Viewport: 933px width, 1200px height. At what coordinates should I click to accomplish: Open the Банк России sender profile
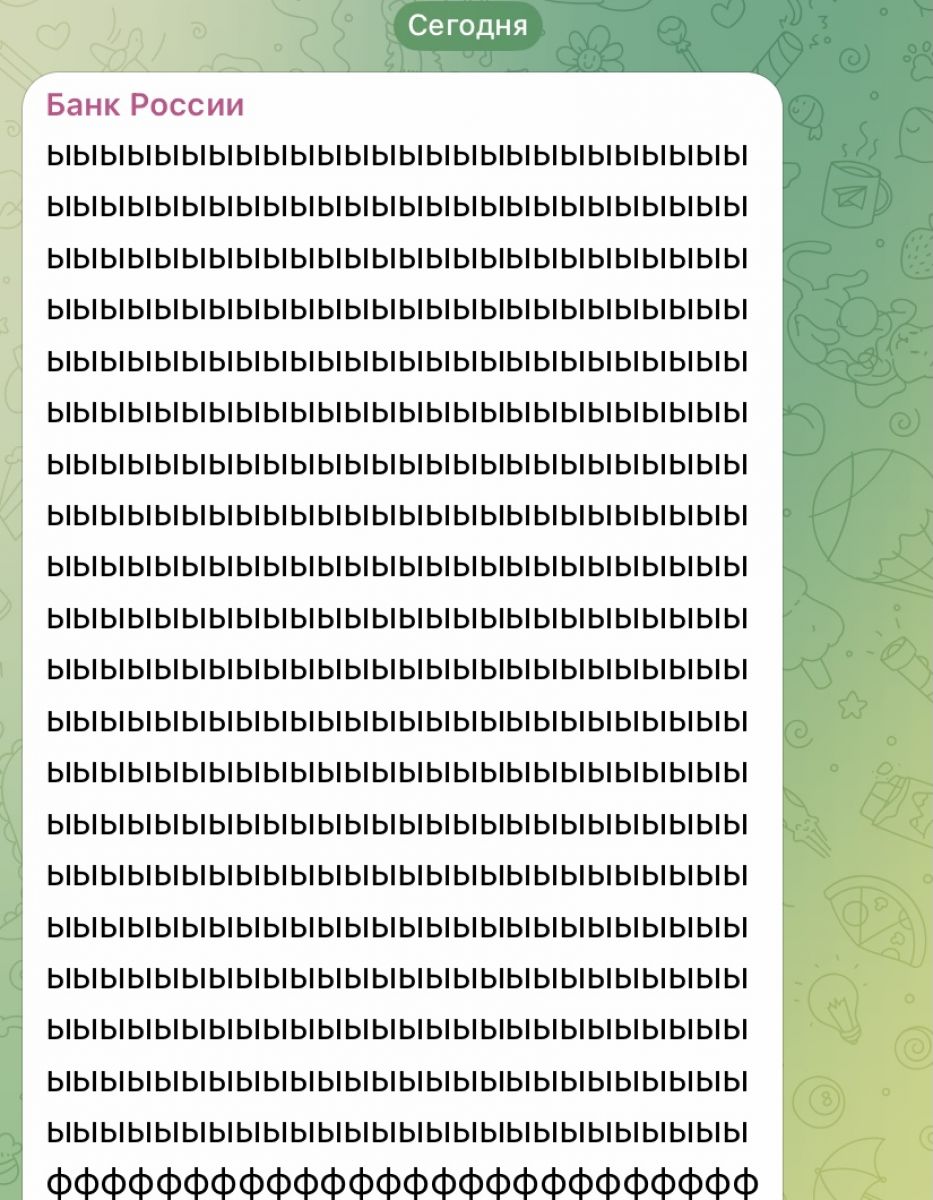coord(145,105)
